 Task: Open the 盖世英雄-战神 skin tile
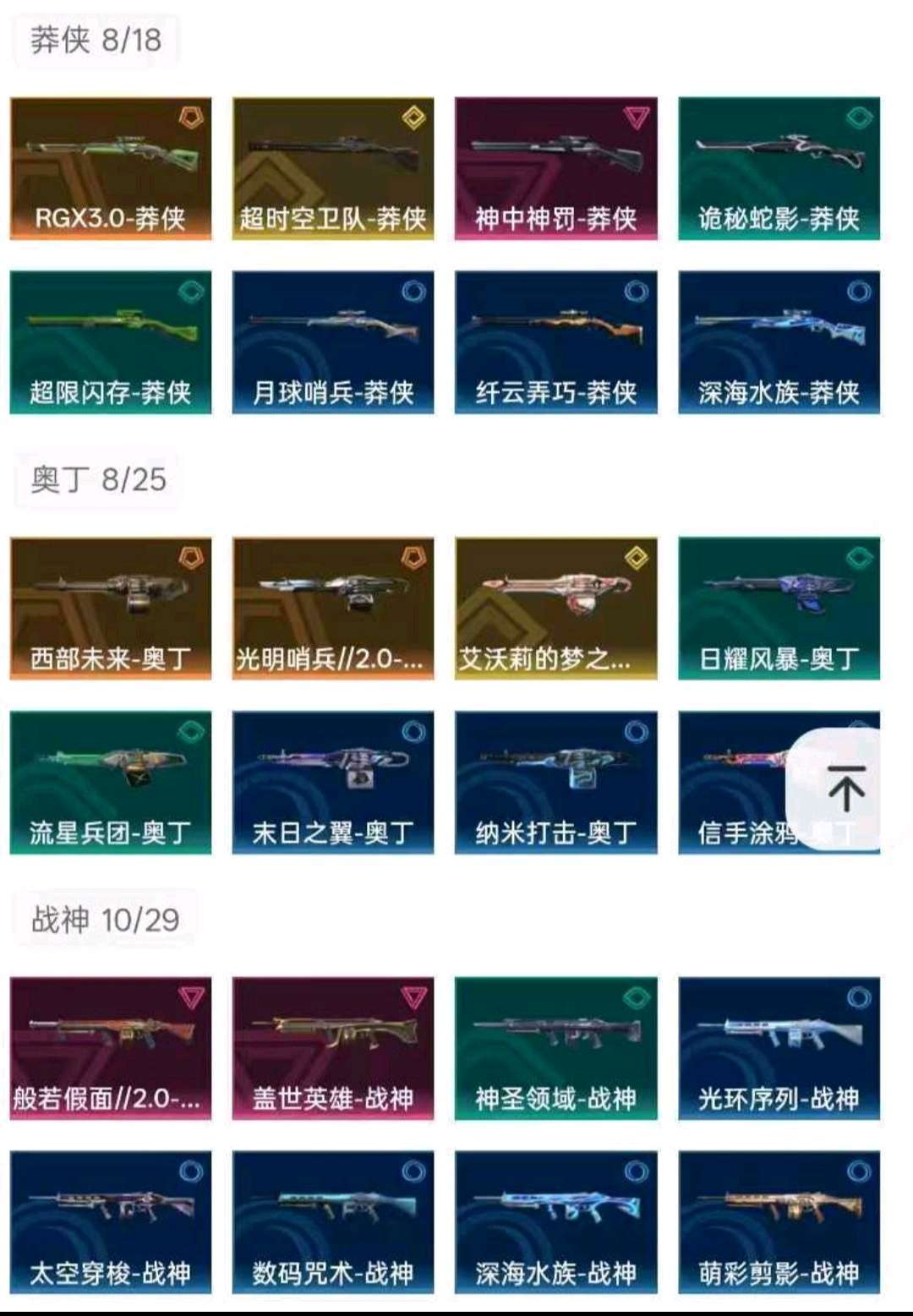333,1048
